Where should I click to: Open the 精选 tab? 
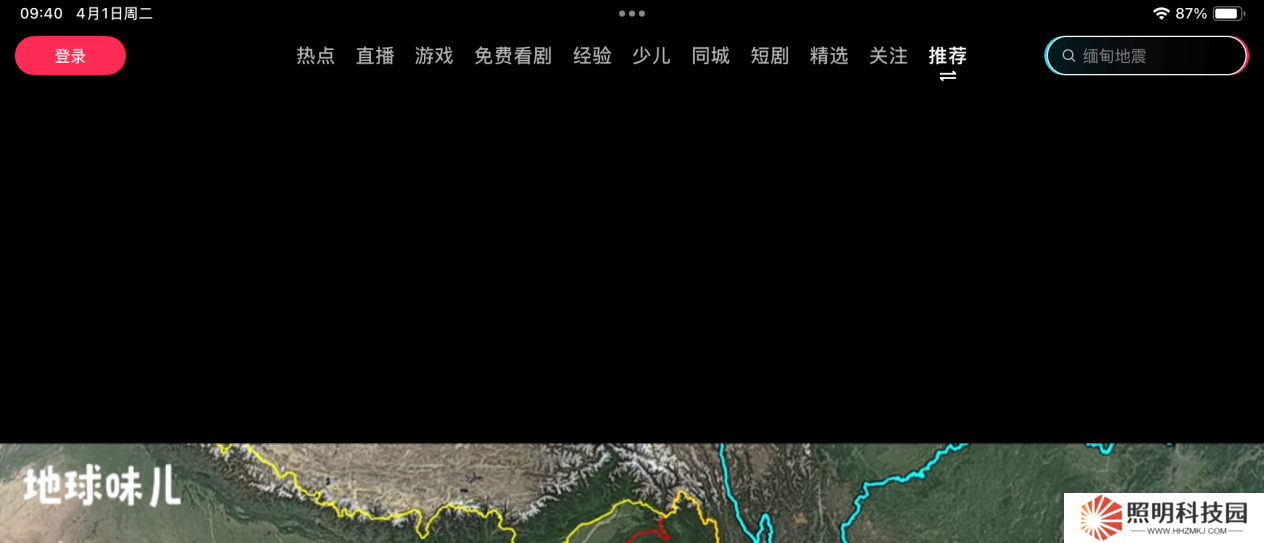click(829, 56)
